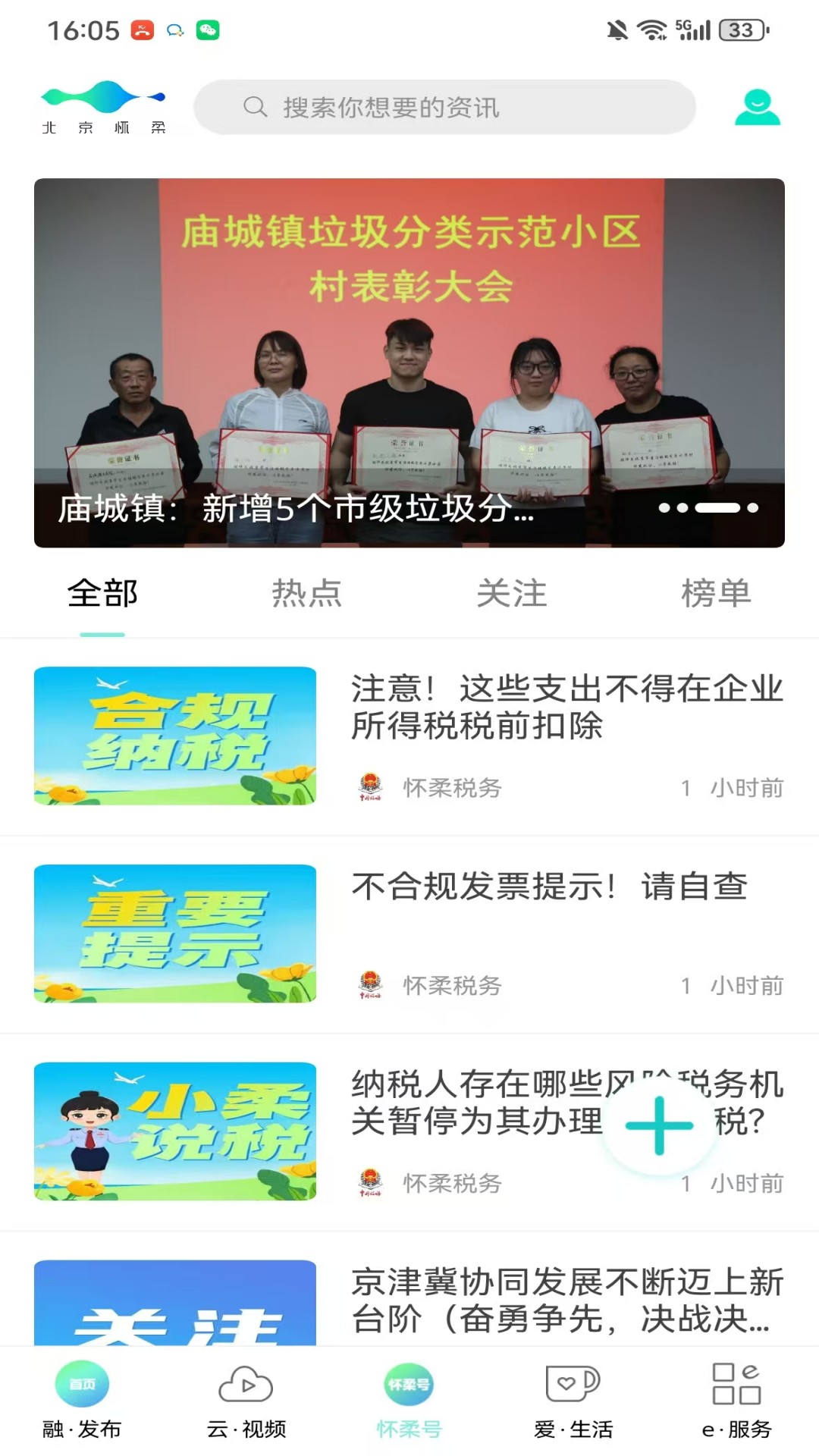Read the 不合规发票提示 article

(549, 887)
